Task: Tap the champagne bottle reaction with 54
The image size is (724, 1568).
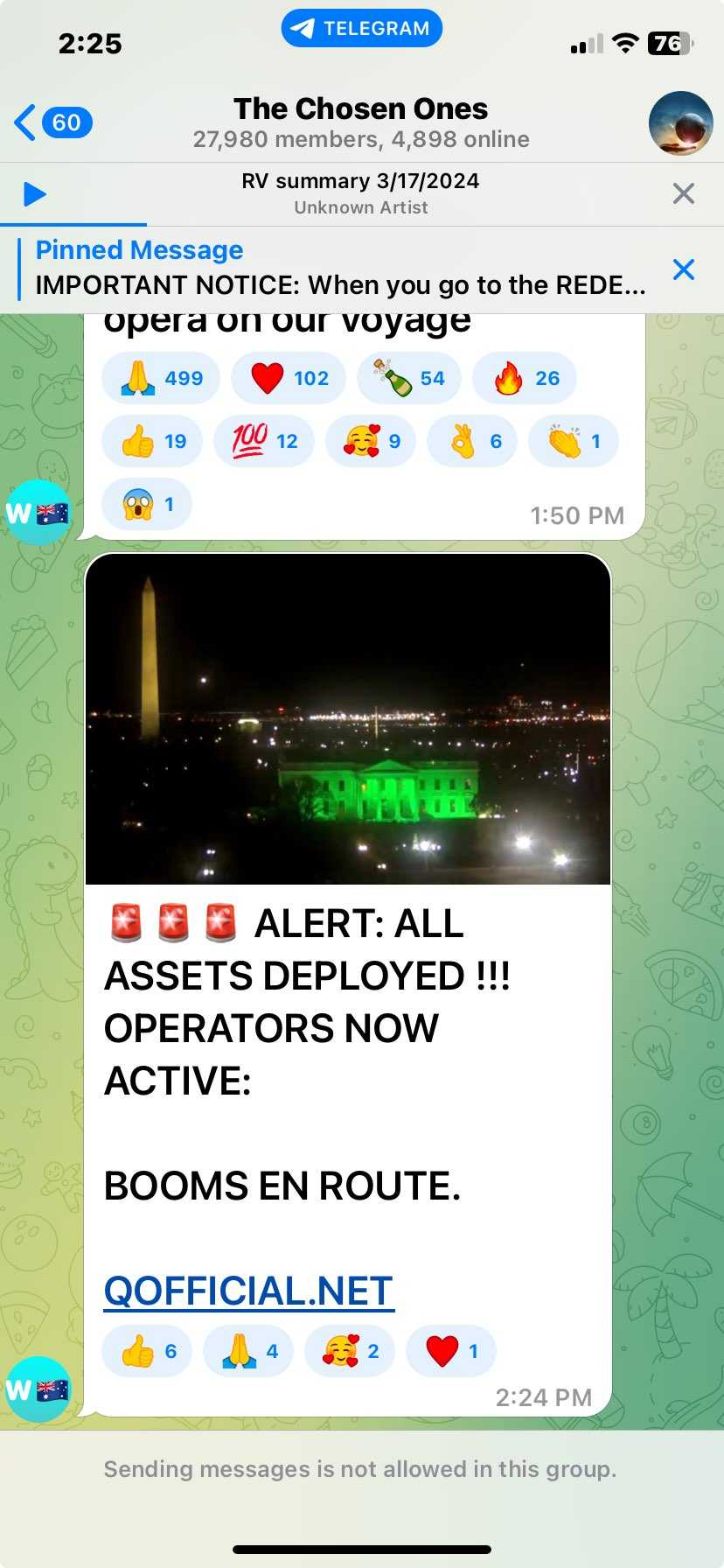Action: coord(408,378)
